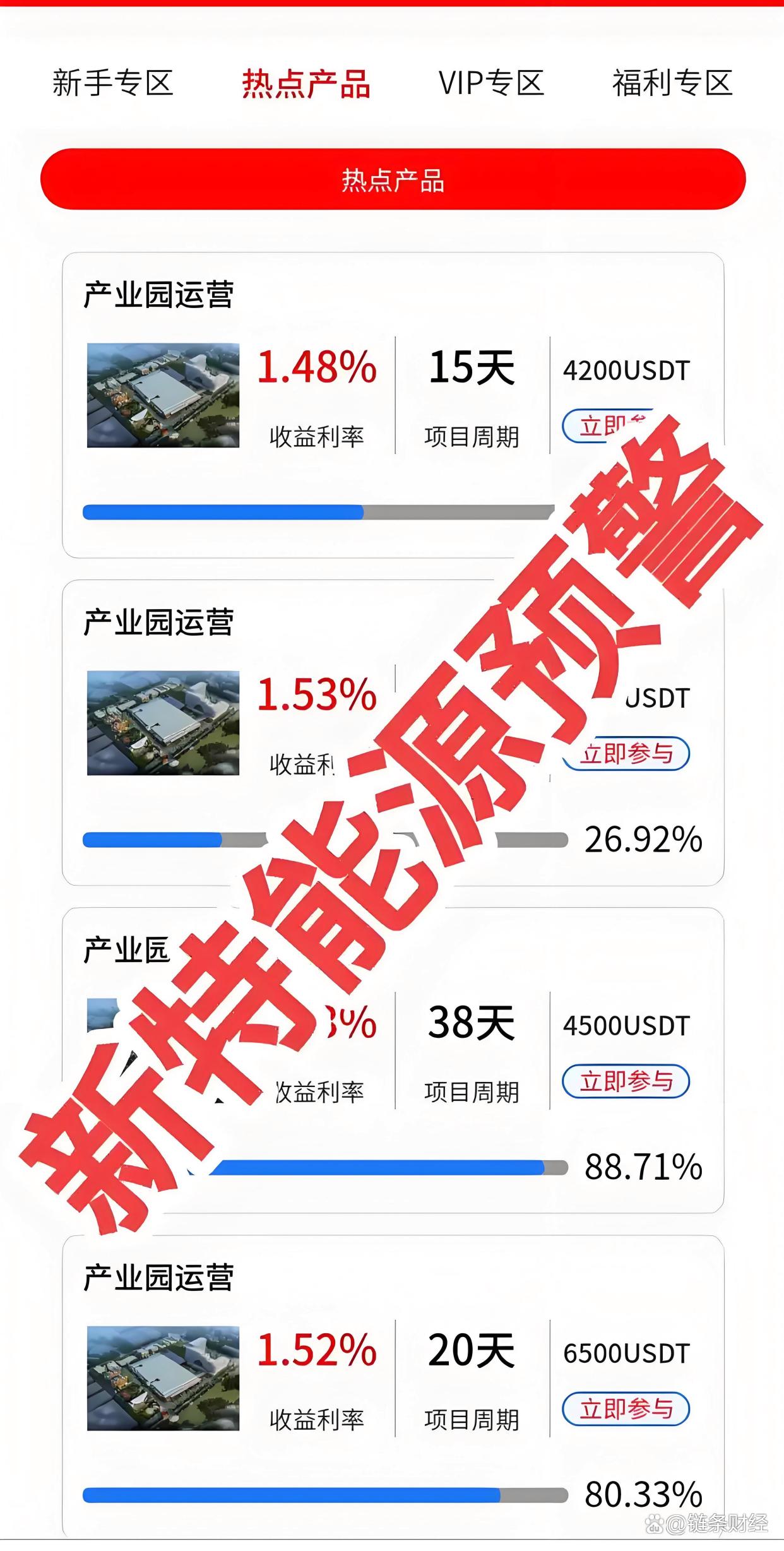Switch to the VIP专区 tab

(x=494, y=84)
